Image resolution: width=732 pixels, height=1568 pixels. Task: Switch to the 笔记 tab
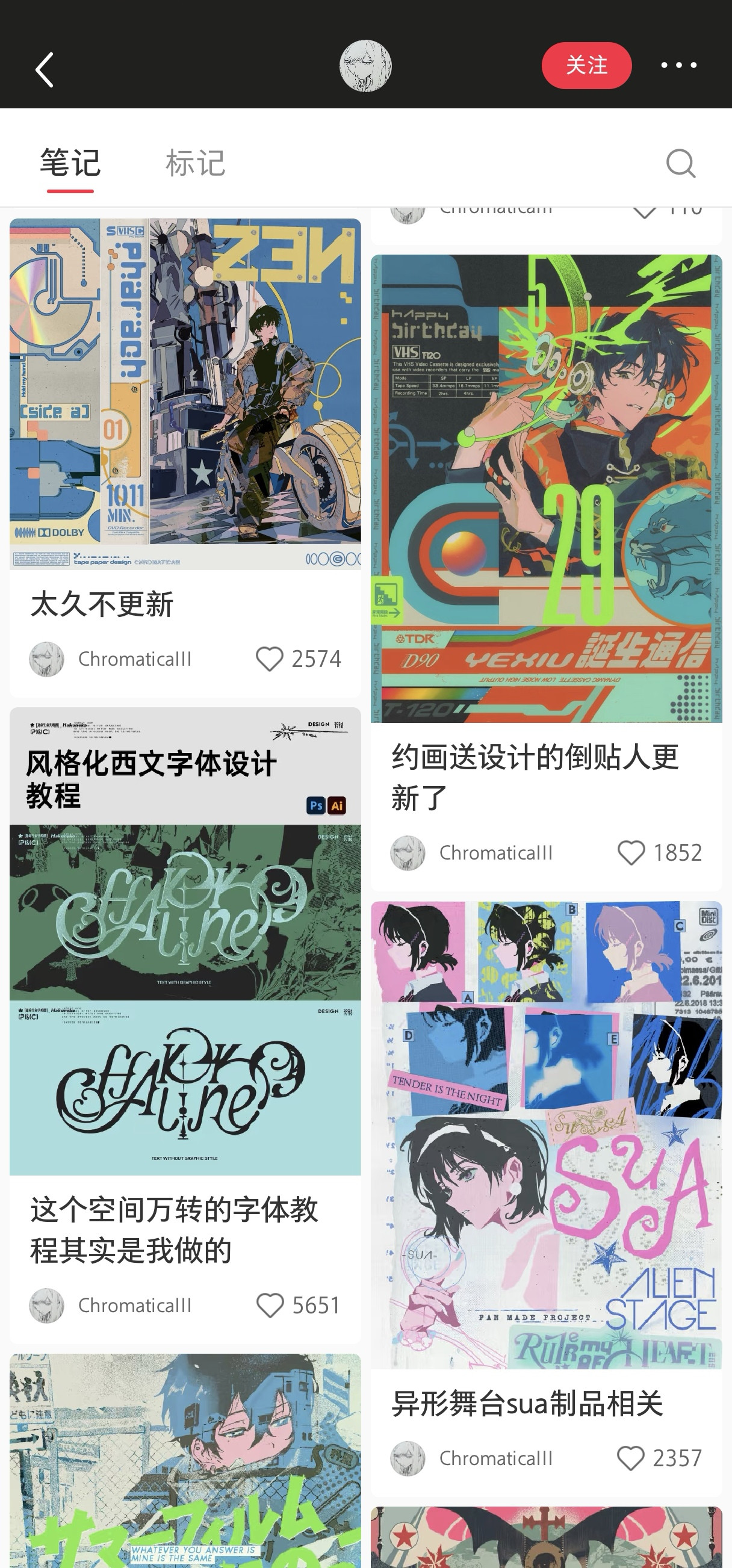click(70, 163)
